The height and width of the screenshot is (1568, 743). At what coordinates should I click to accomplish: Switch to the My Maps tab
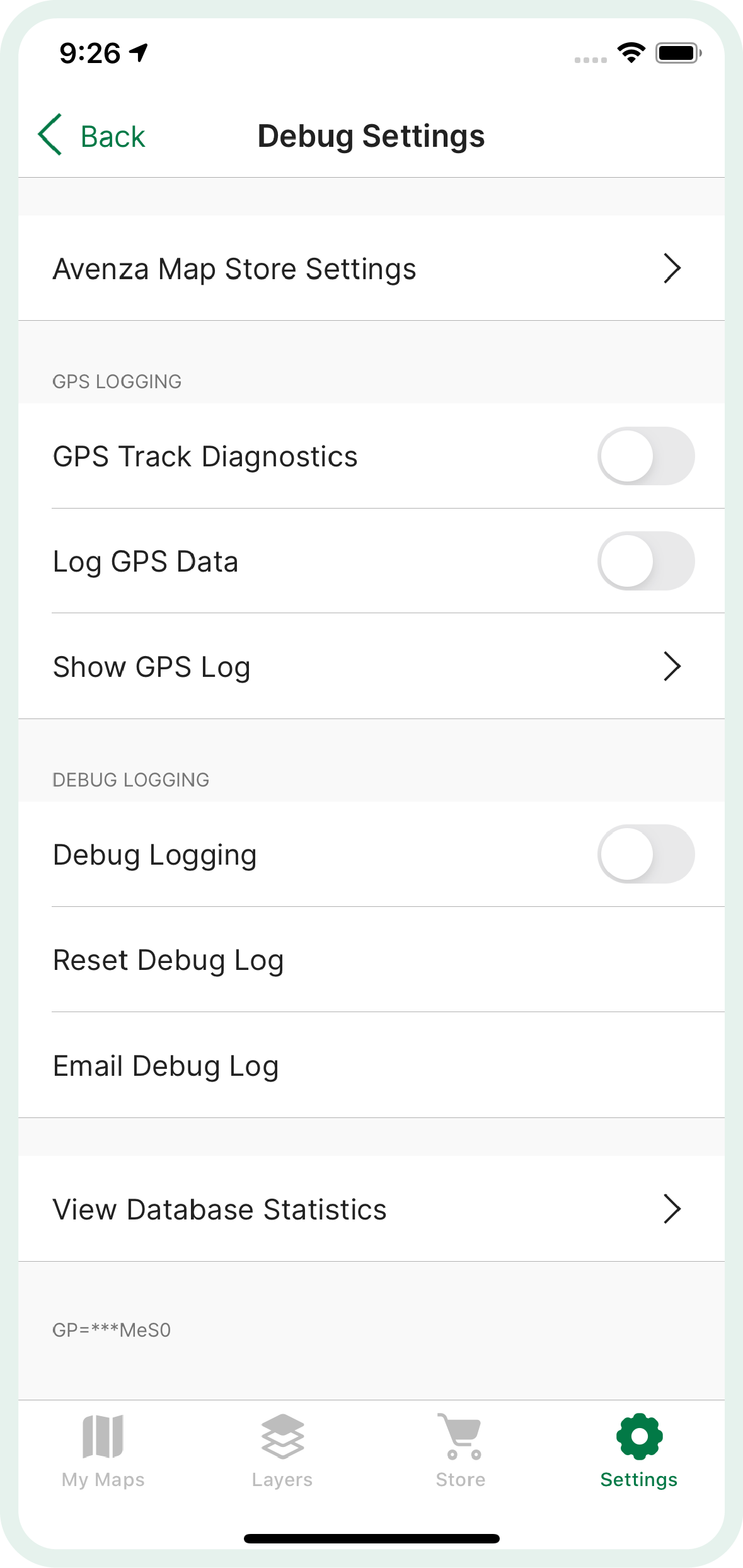pyautogui.click(x=104, y=1450)
